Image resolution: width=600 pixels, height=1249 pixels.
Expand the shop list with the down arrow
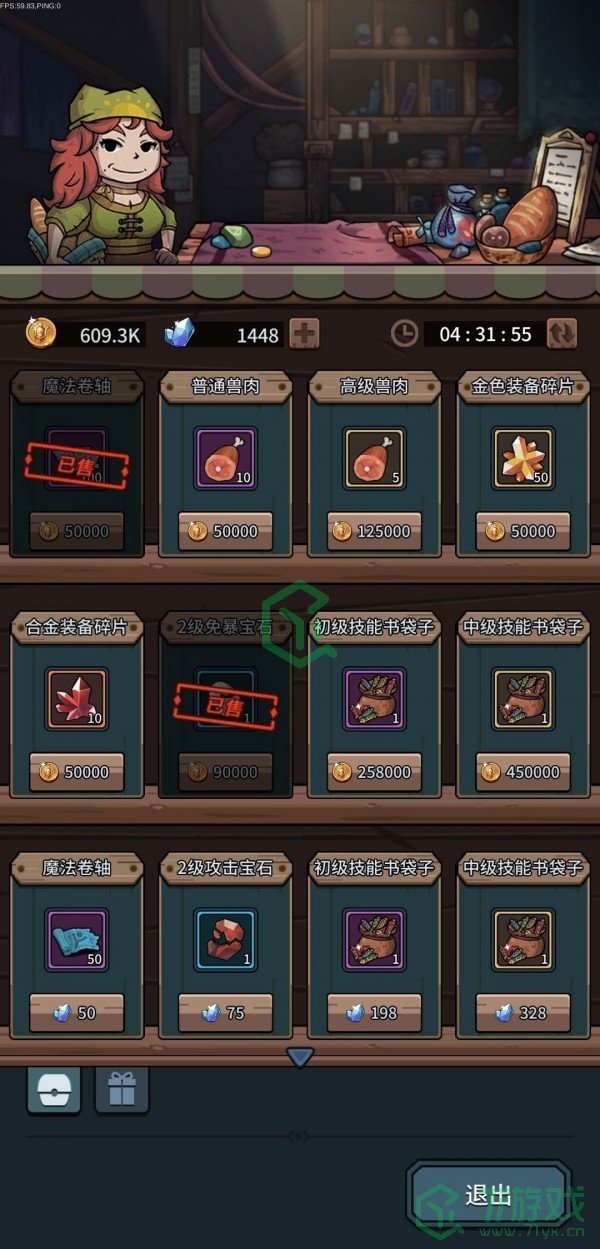300,1057
